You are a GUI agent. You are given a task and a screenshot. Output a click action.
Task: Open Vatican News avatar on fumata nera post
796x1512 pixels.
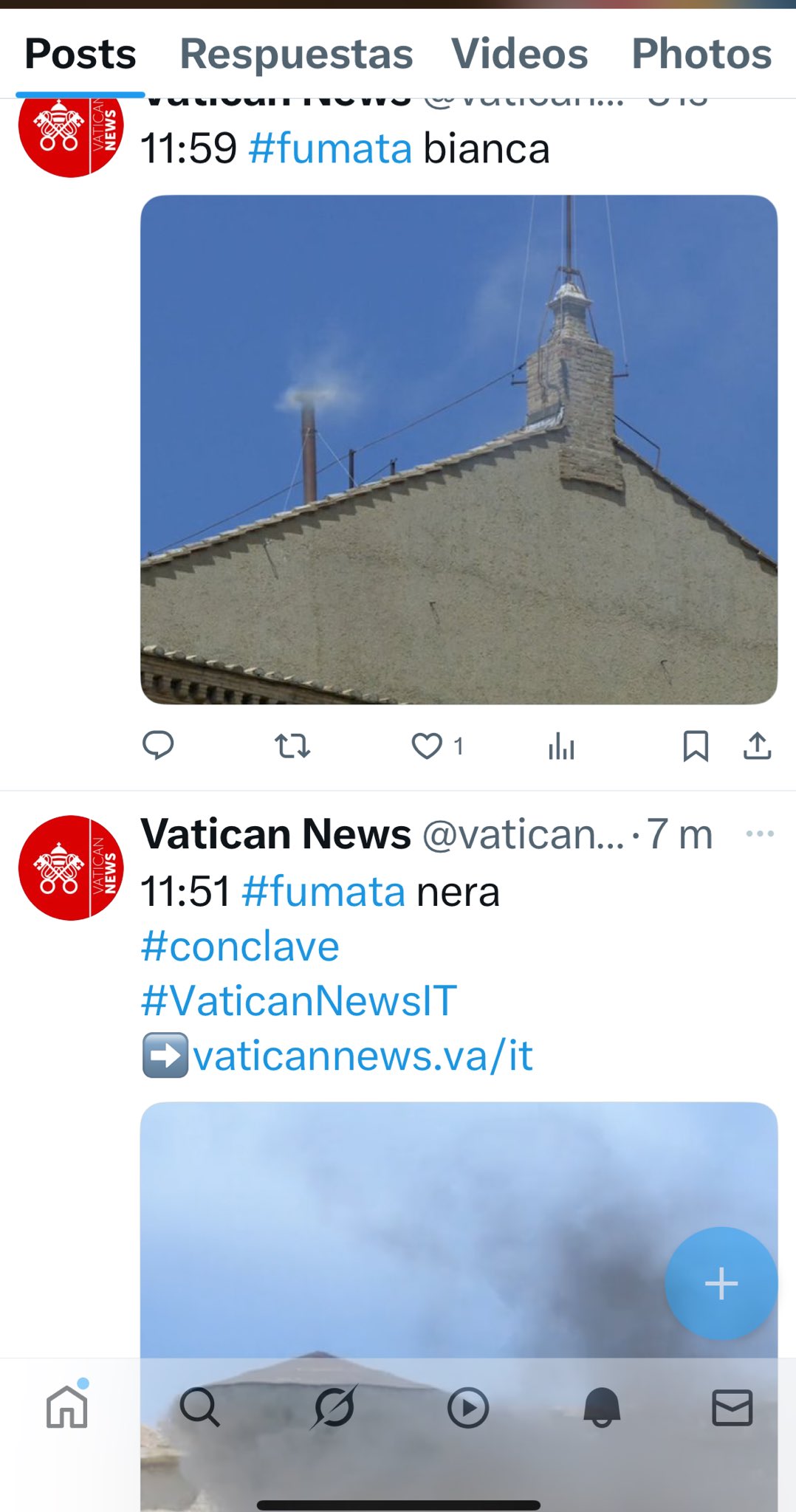pyautogui.click(x=71, y=867)
